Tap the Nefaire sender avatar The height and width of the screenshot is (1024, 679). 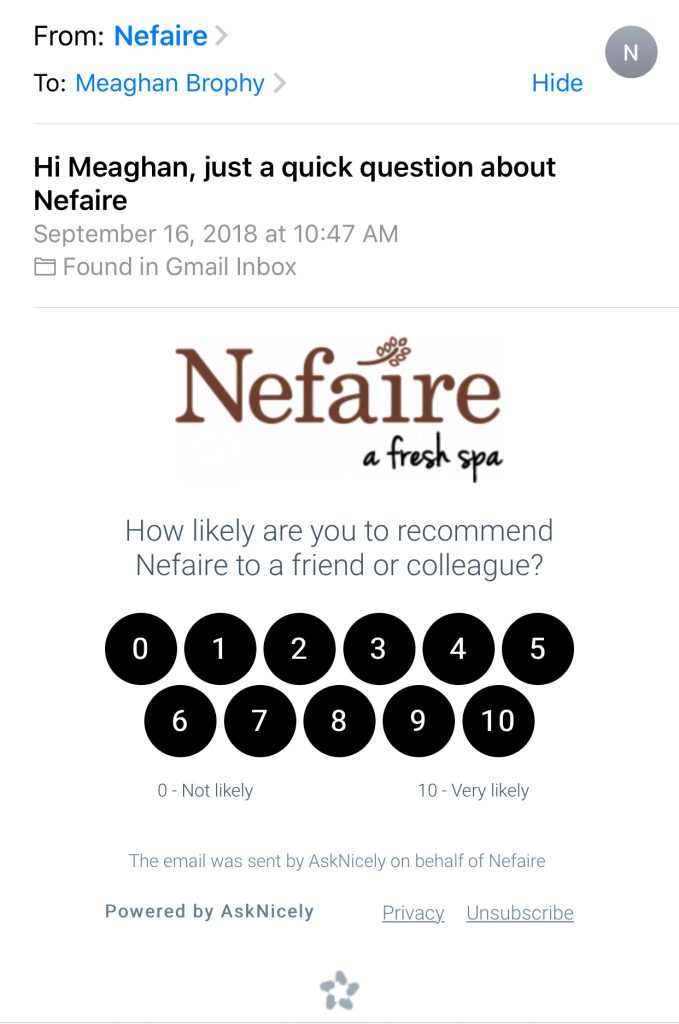click(x=631, y=52)
